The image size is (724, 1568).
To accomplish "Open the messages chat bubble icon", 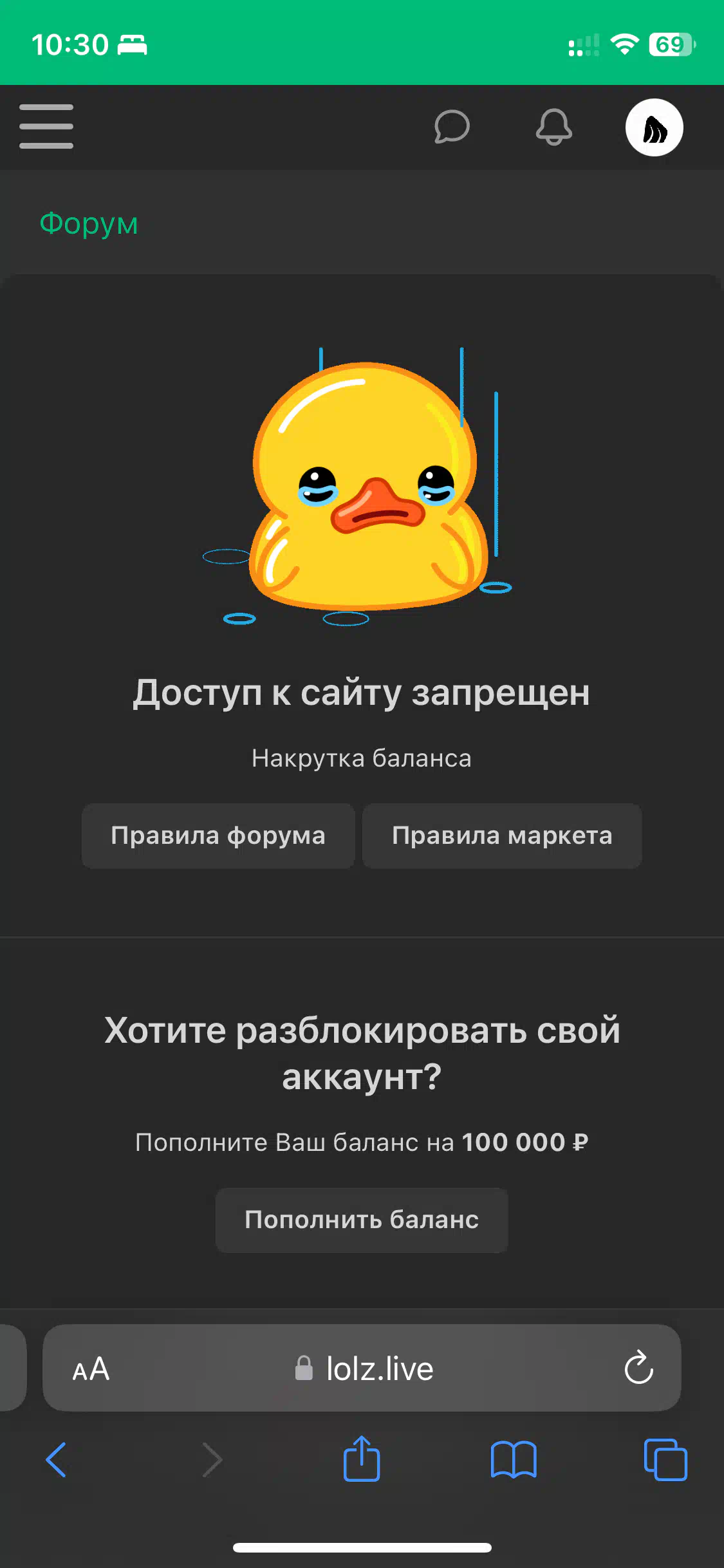I will (452, 127).
